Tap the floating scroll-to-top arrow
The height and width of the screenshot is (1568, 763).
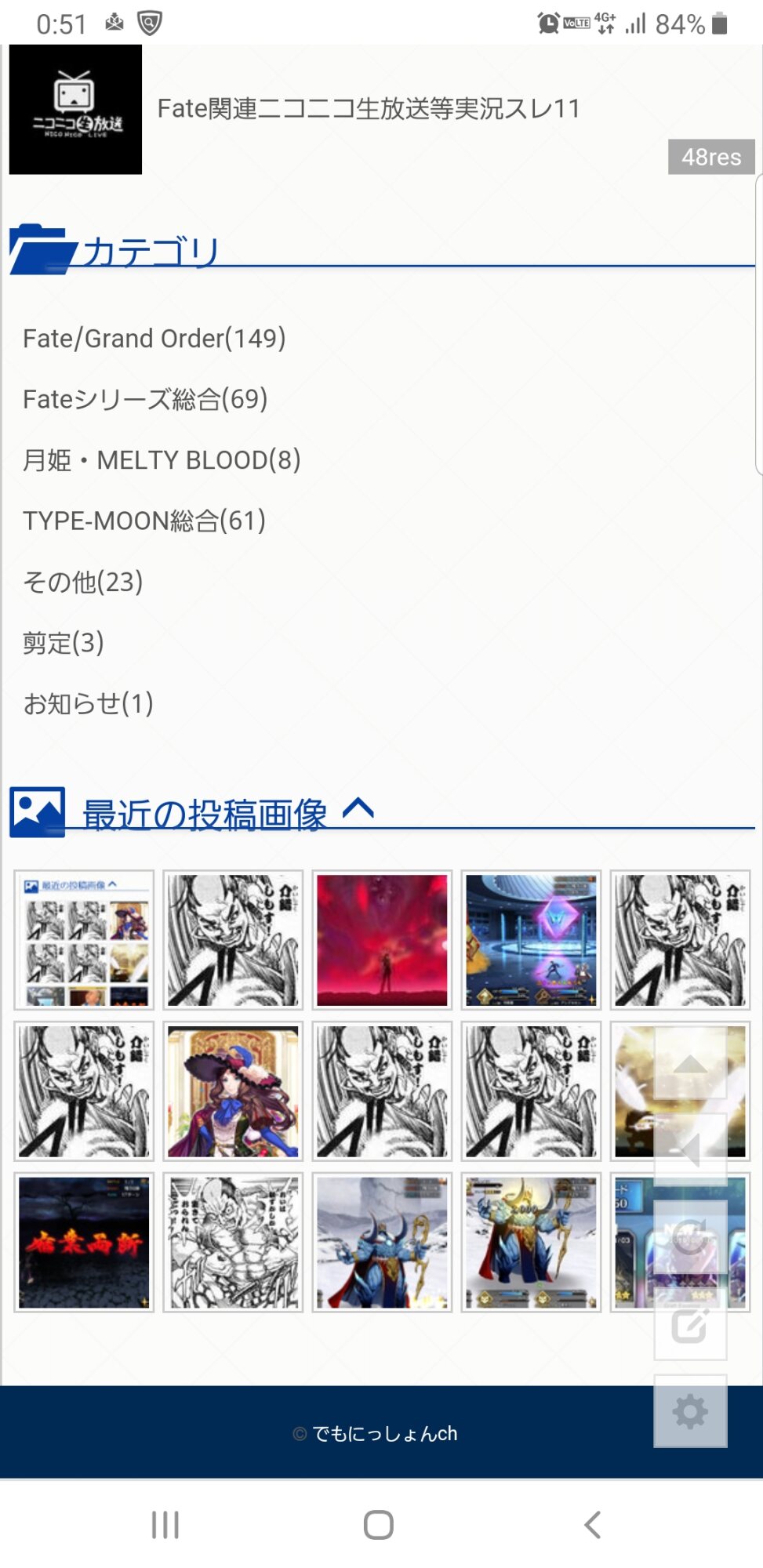690,1064
